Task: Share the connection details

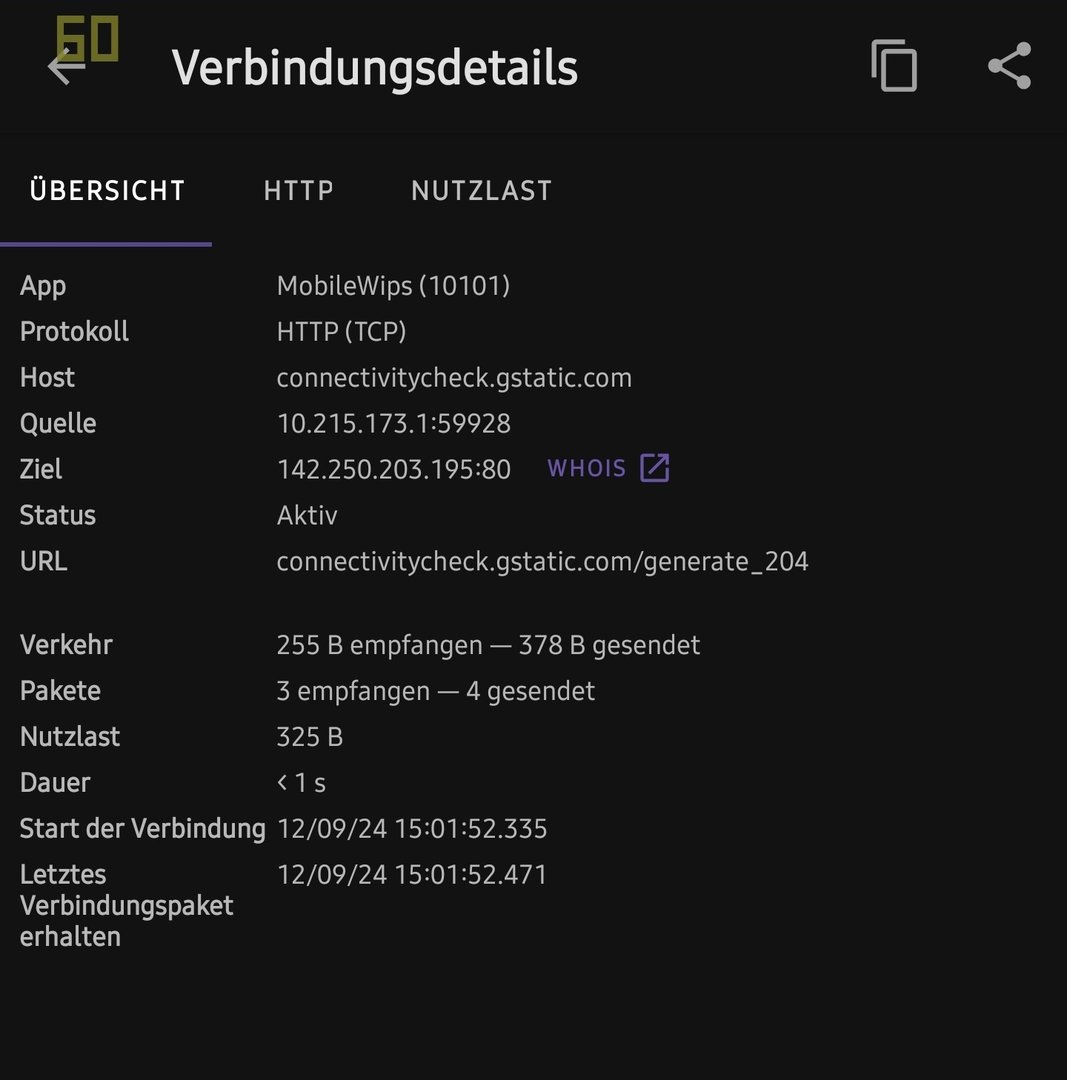Action: coord(1009,67)
